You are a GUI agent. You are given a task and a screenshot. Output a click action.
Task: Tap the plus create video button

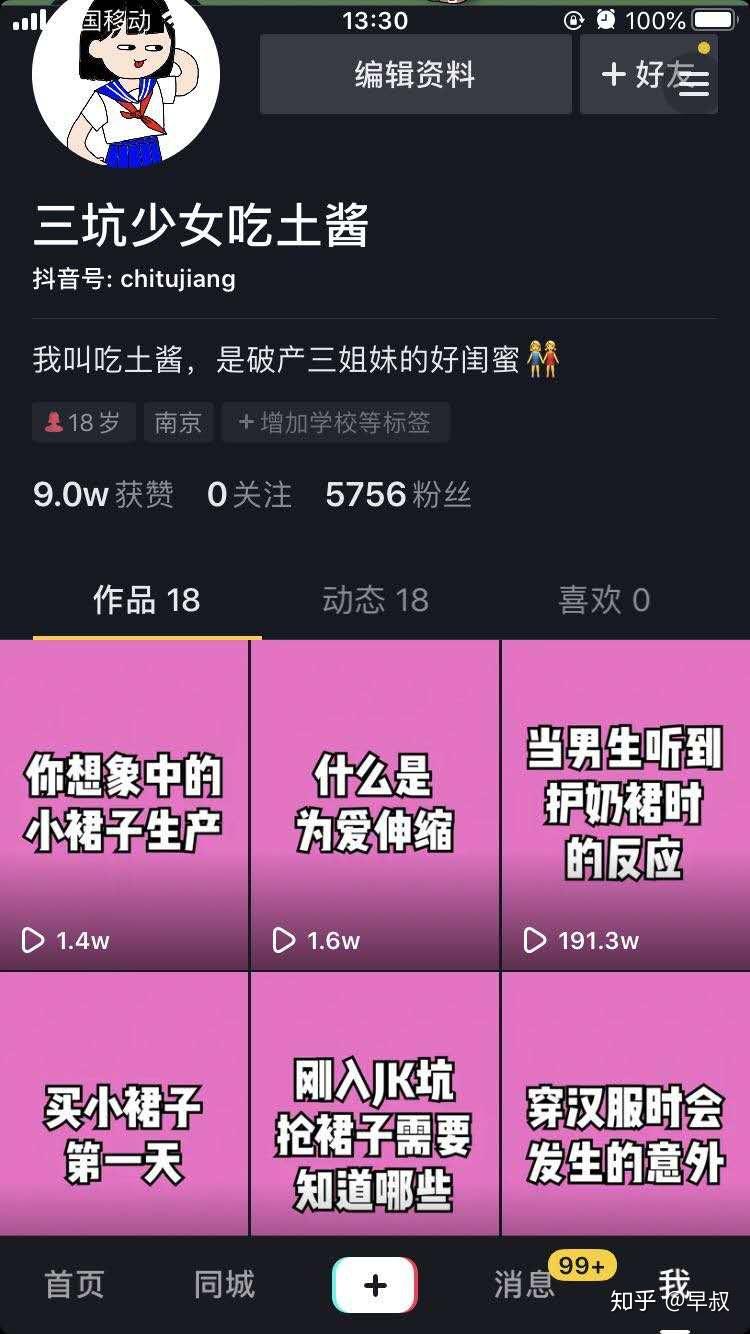tap(375, 1285)
